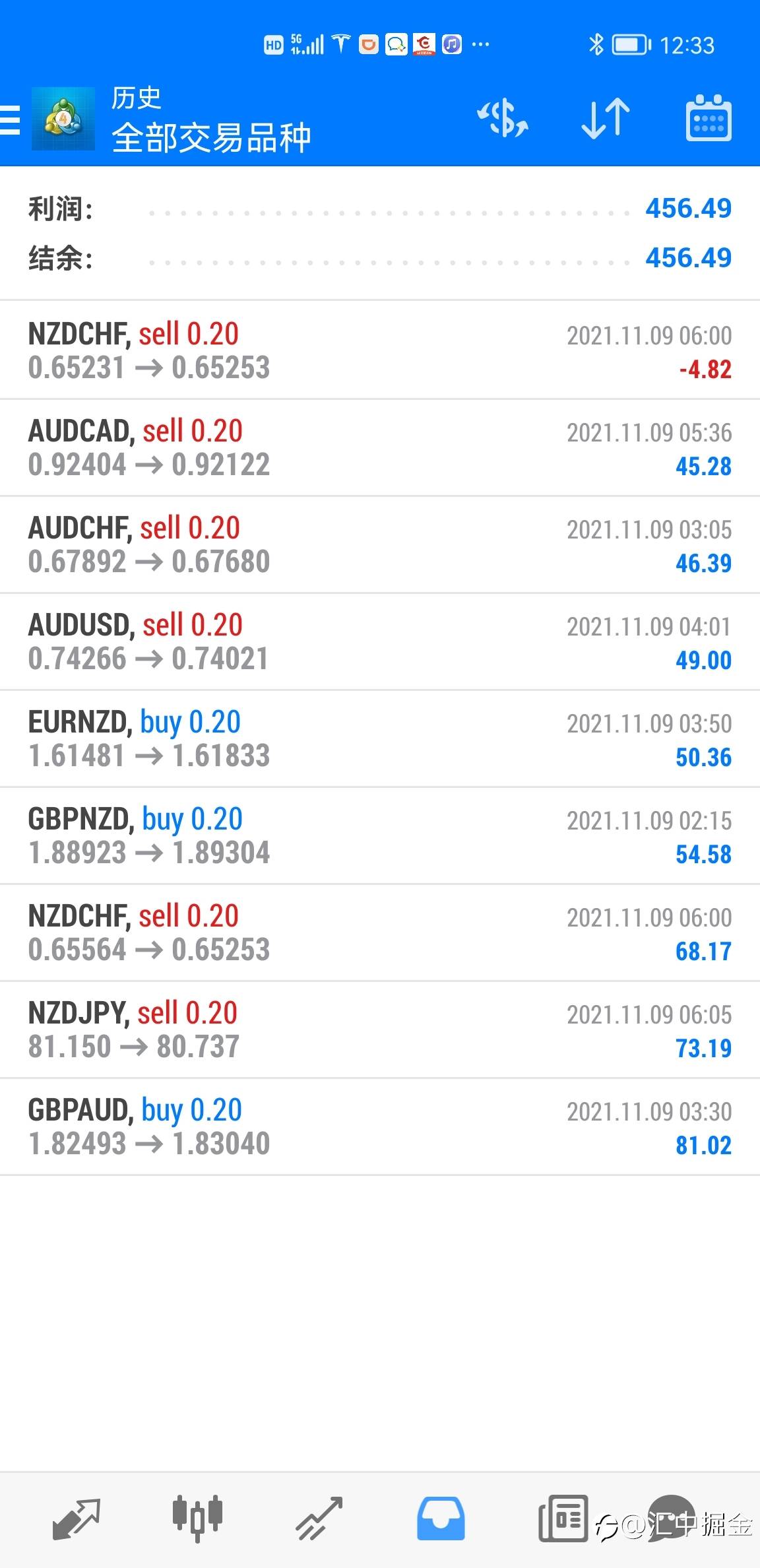Switch to the quotes arrows tab
This screenshot has width=760, height=1568.
coord(76,1518)
